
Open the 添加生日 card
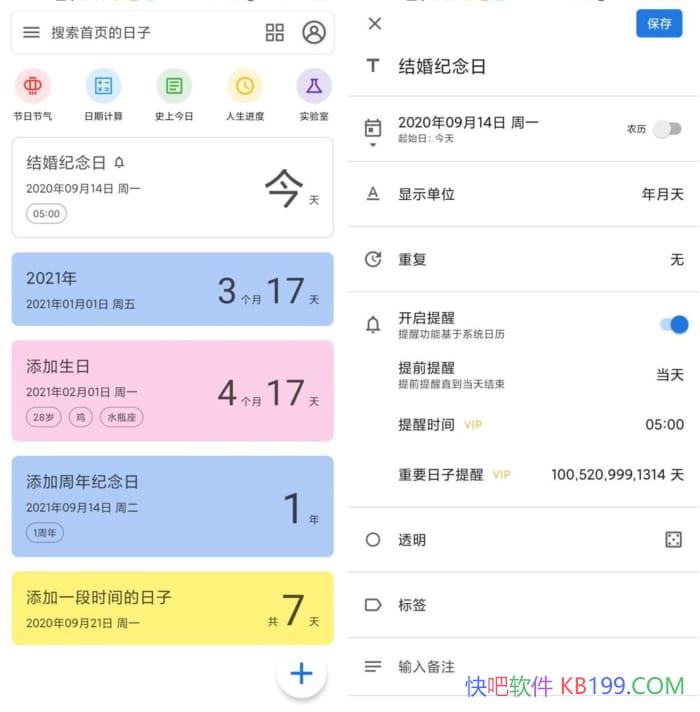click(172, 390)
